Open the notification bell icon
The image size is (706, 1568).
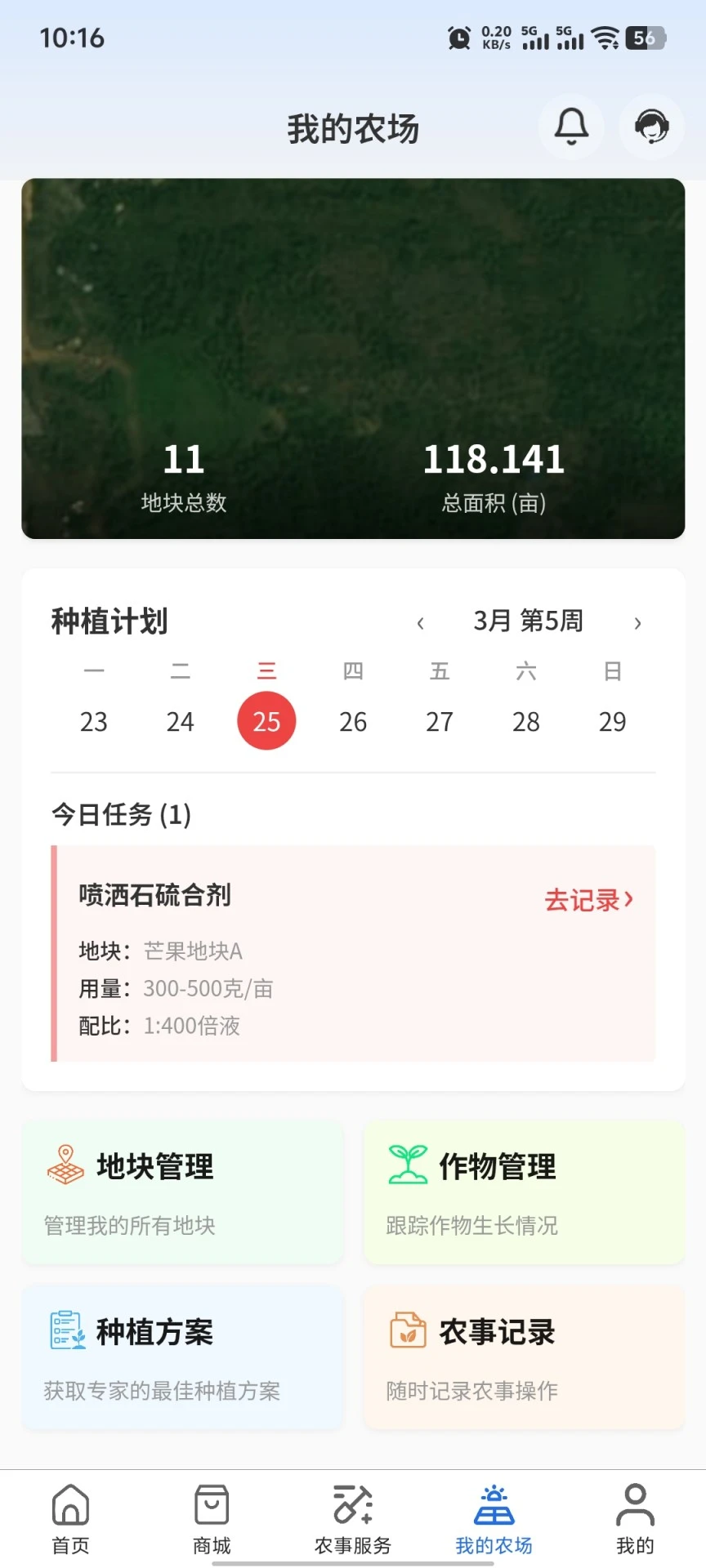coord(571,127)
